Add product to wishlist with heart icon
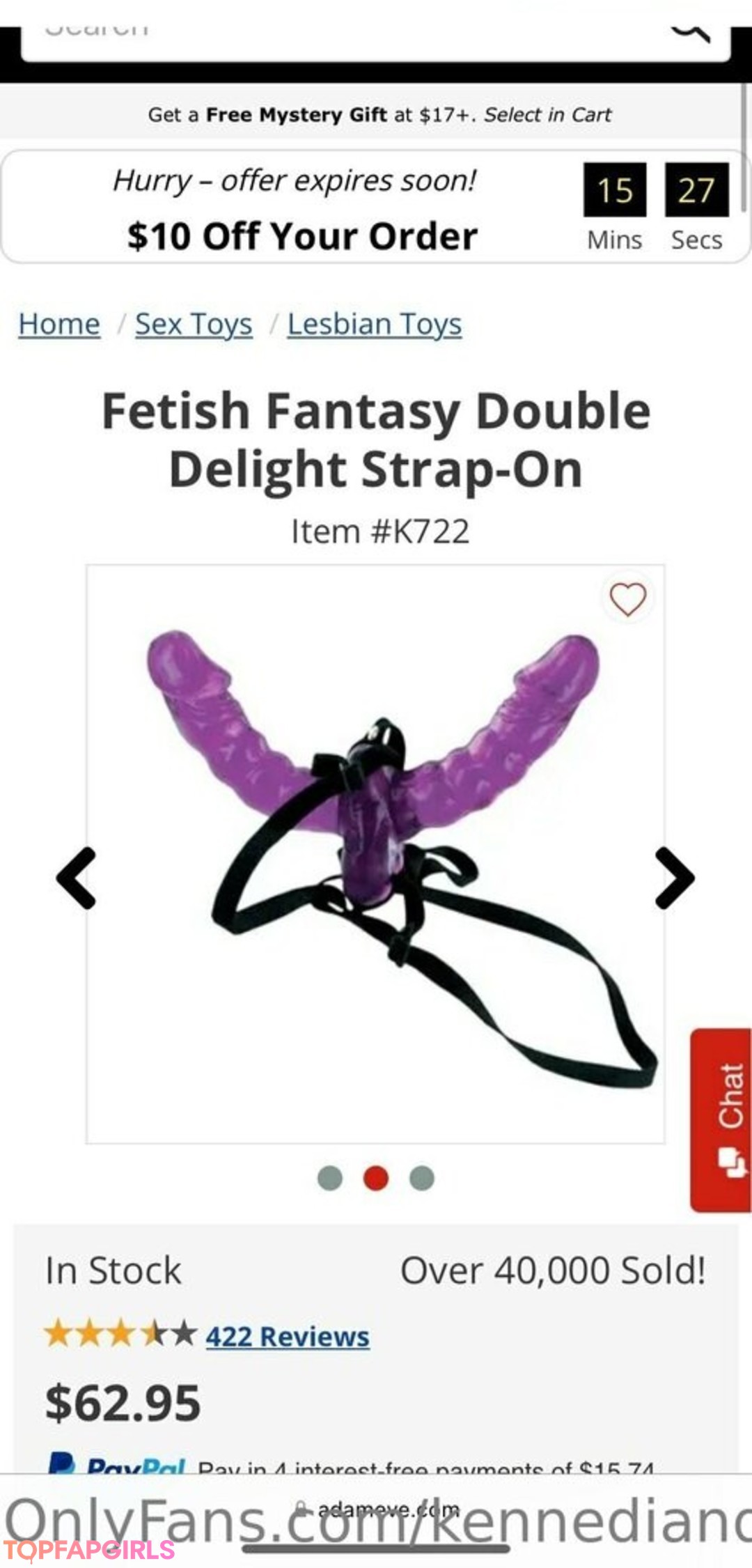Viewport: 752px width, 1568px height. click(627, 599)
